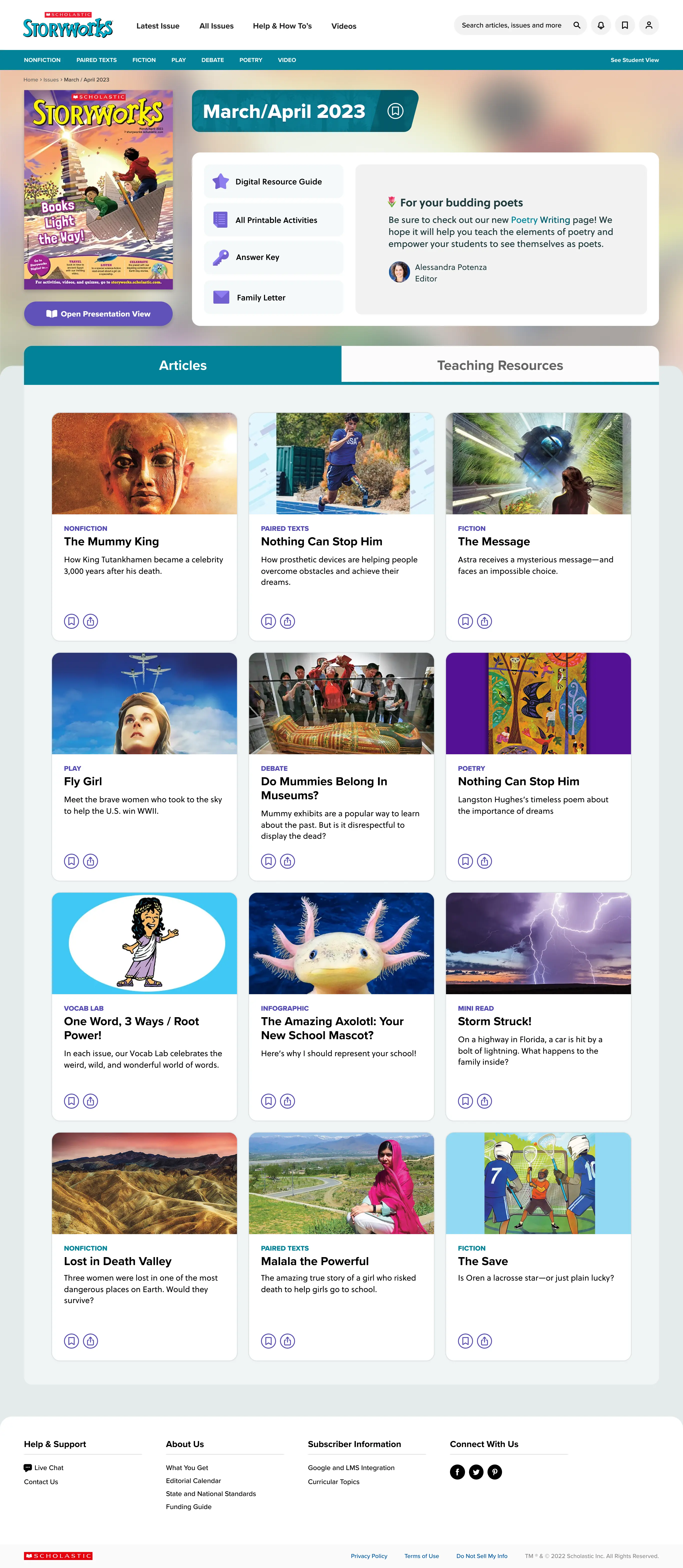
Task: Bookmark The Message article
Action: pos(465,622)
